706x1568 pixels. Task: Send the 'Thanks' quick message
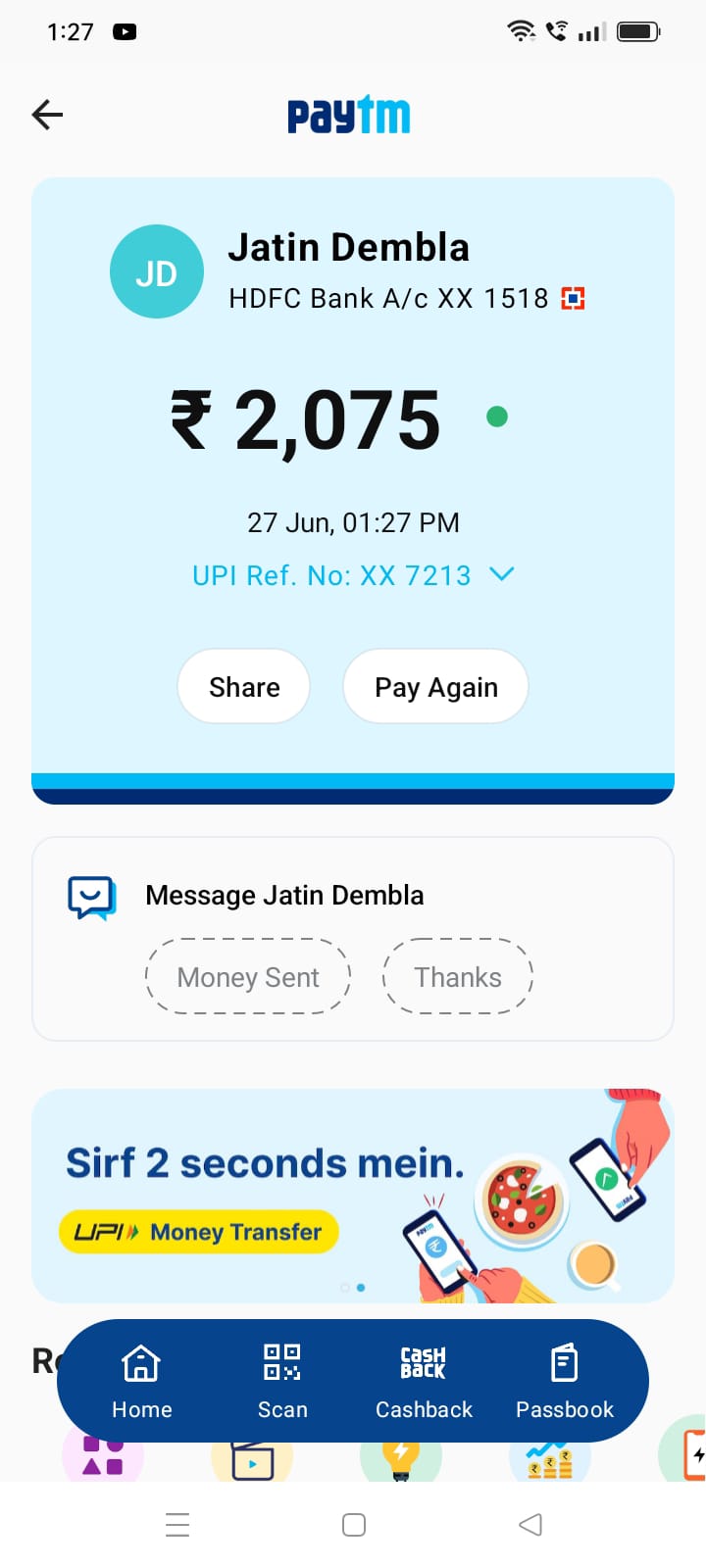pyautogui.click(x=457, y=977)
